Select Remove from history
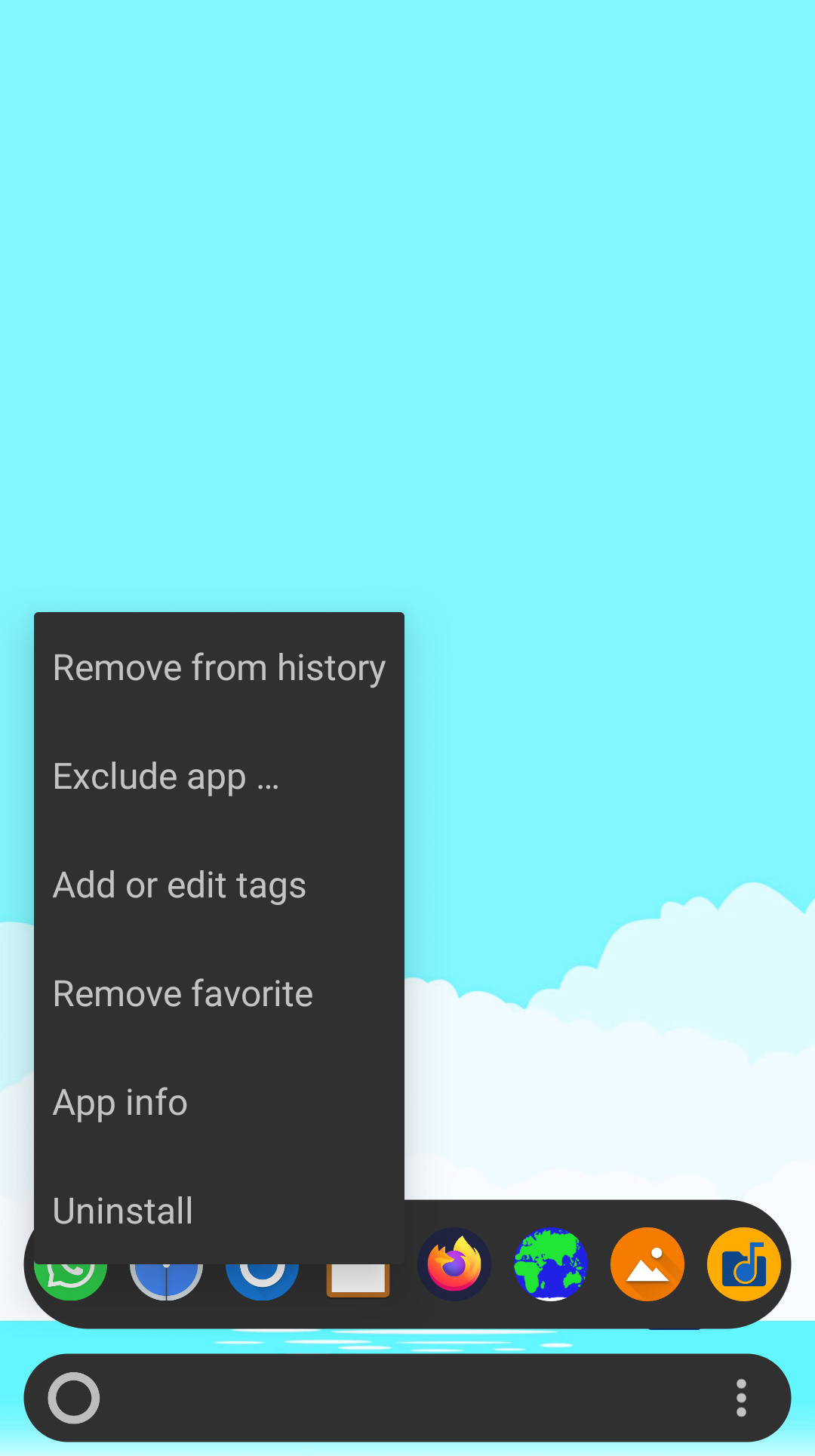The image size is (815, 1456). [x=219, y=668]
